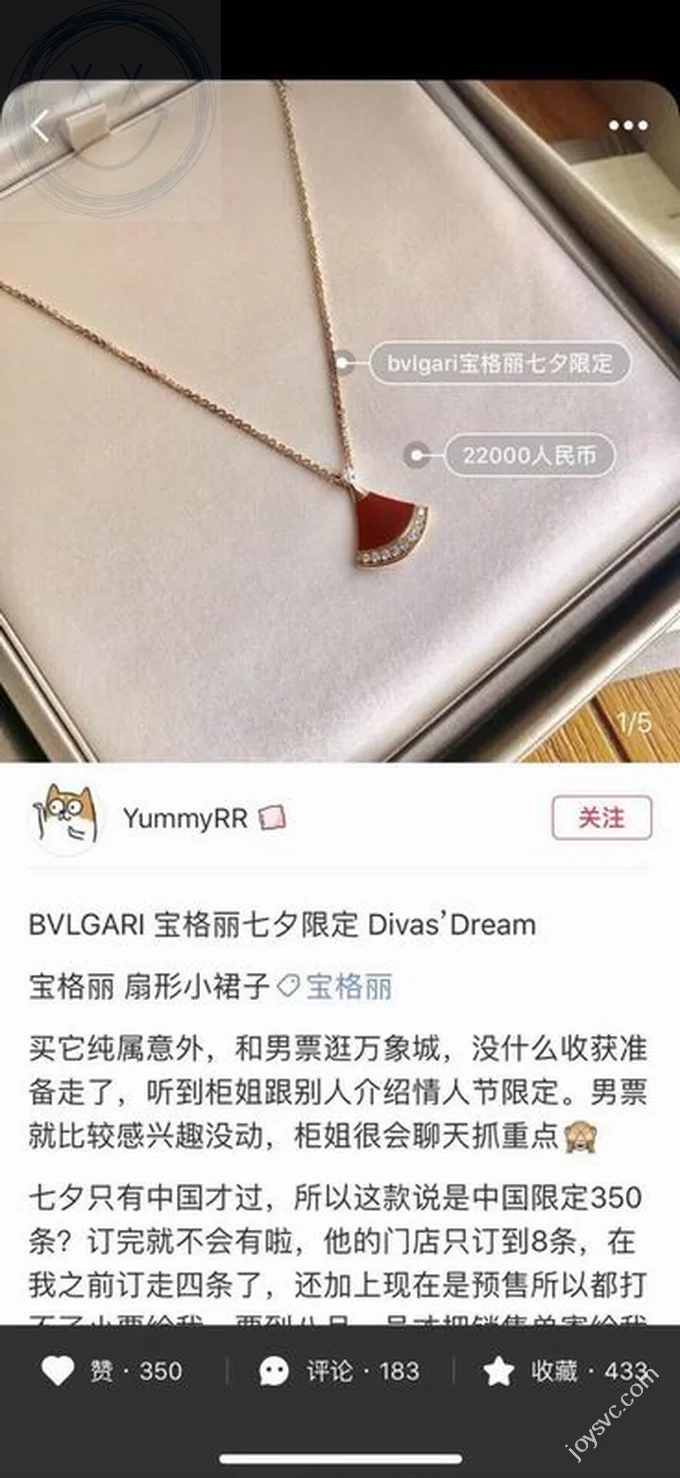Save the post via the 收藏 star

point(498,1371)
